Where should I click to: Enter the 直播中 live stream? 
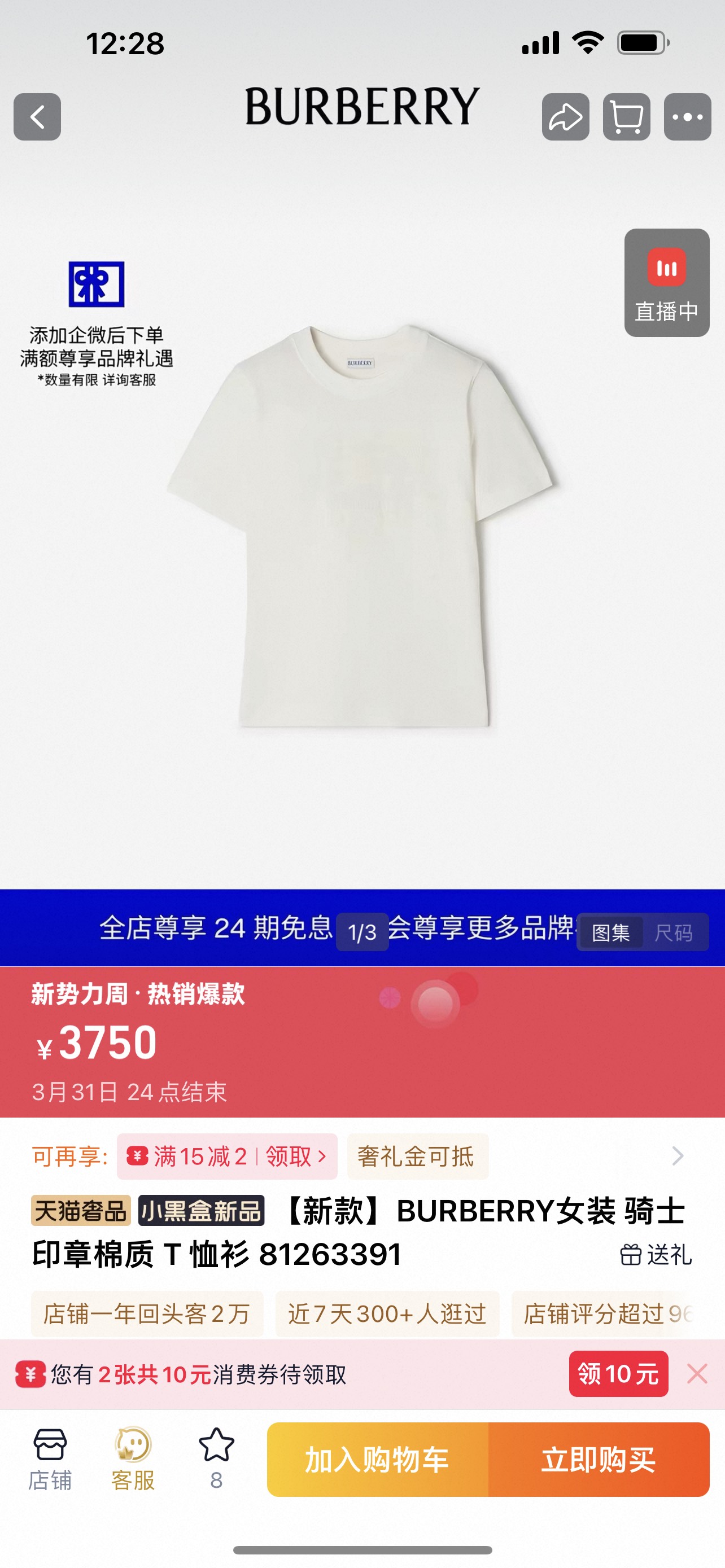point(667,283)
